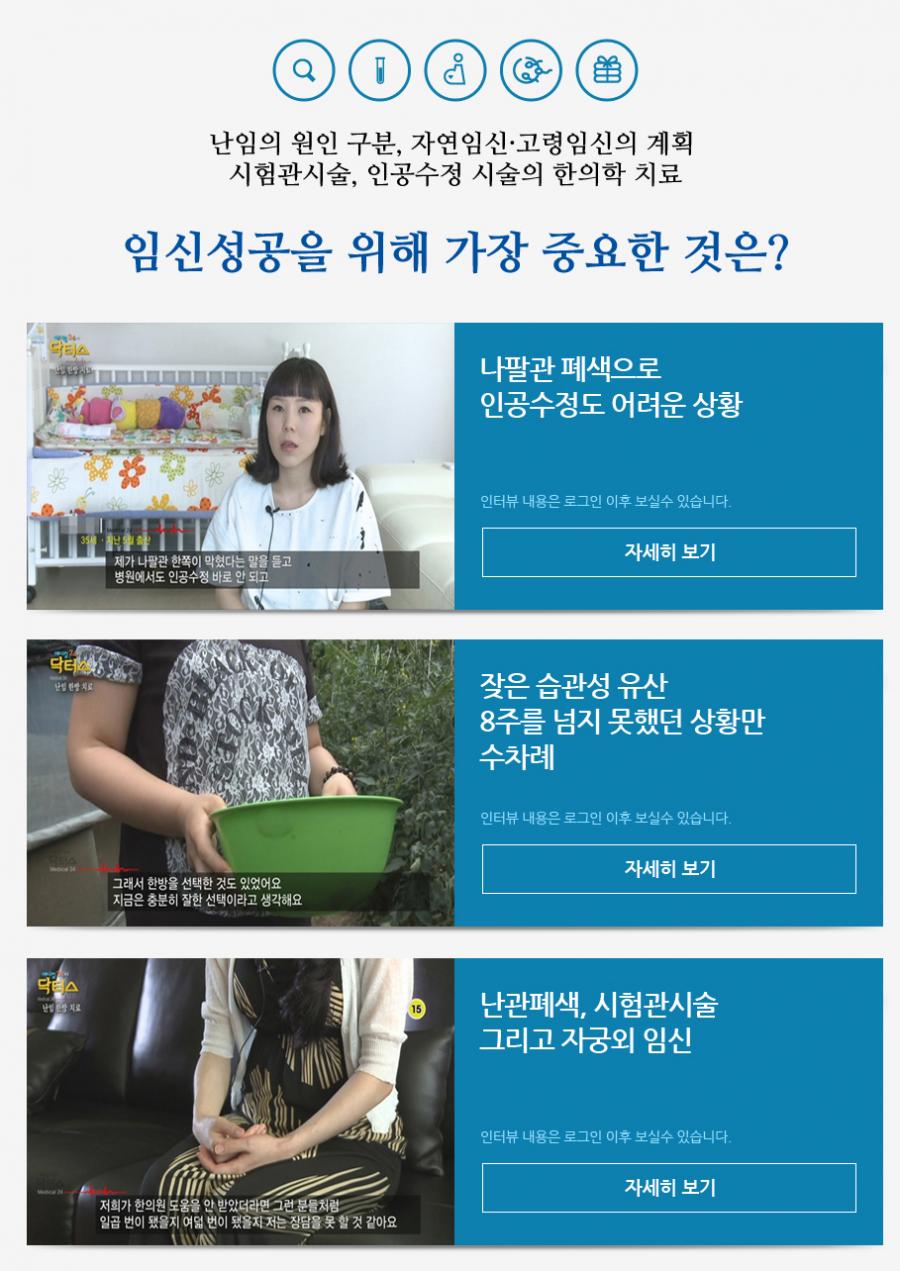Open 자세히 보기 for 나팔관 폐색 interview
The height and width of the screenshot is (1271, 900).
pos(669,552)
